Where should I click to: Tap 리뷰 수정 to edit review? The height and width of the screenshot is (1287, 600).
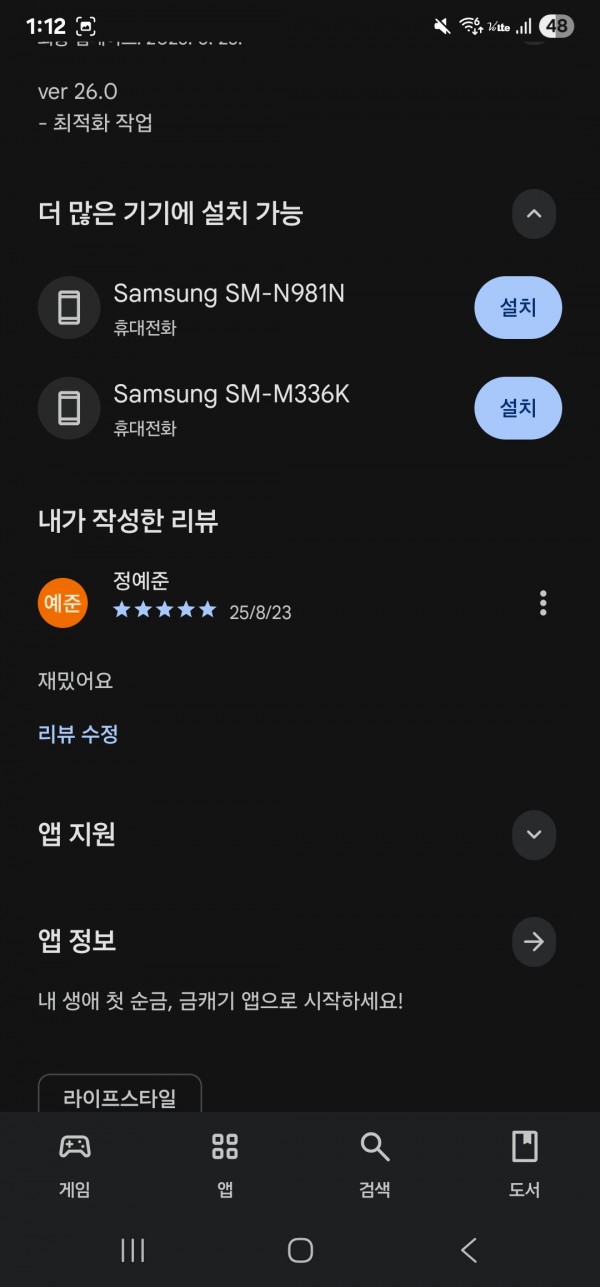[78, 734]
